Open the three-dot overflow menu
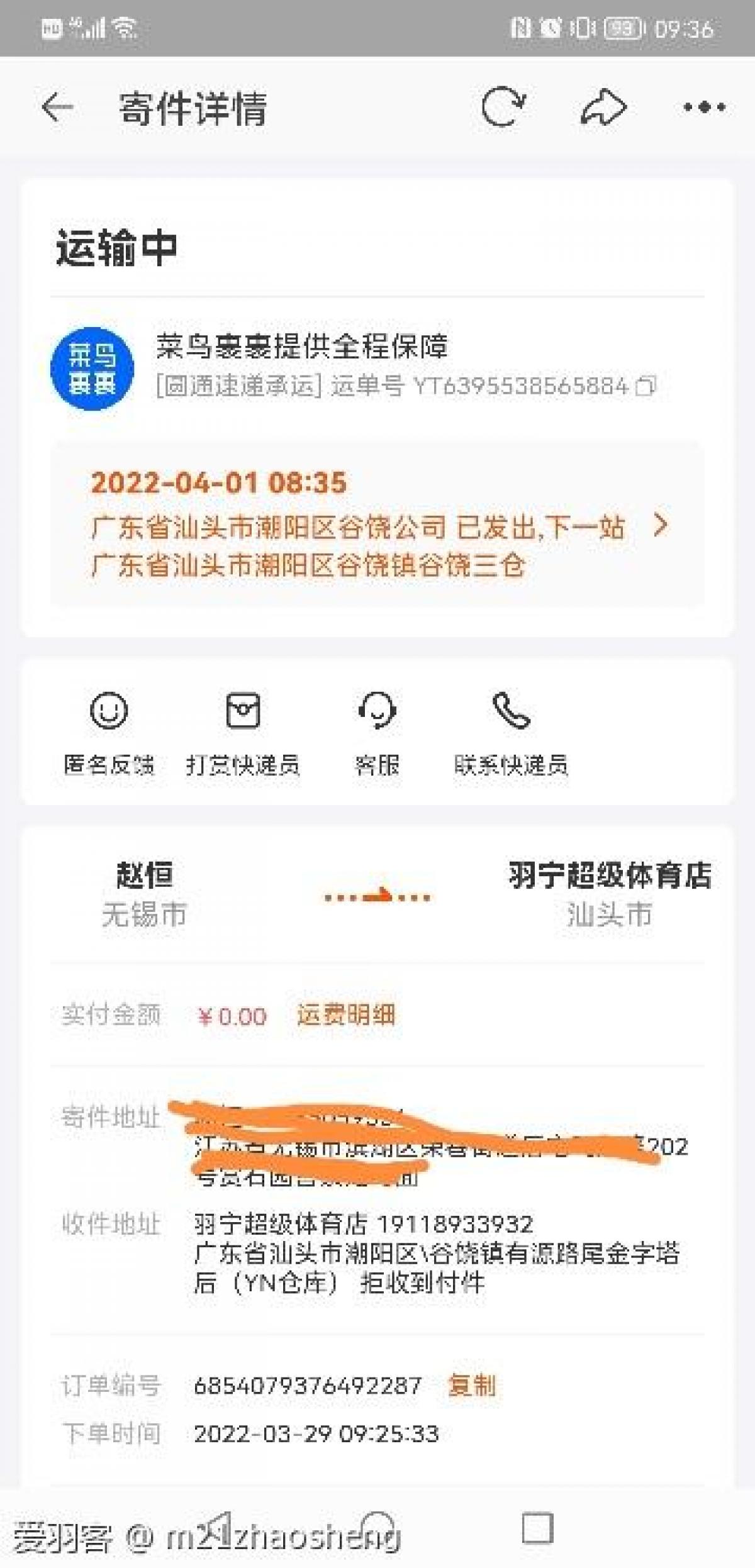755x1568 pixels. [x=704, y=108]
